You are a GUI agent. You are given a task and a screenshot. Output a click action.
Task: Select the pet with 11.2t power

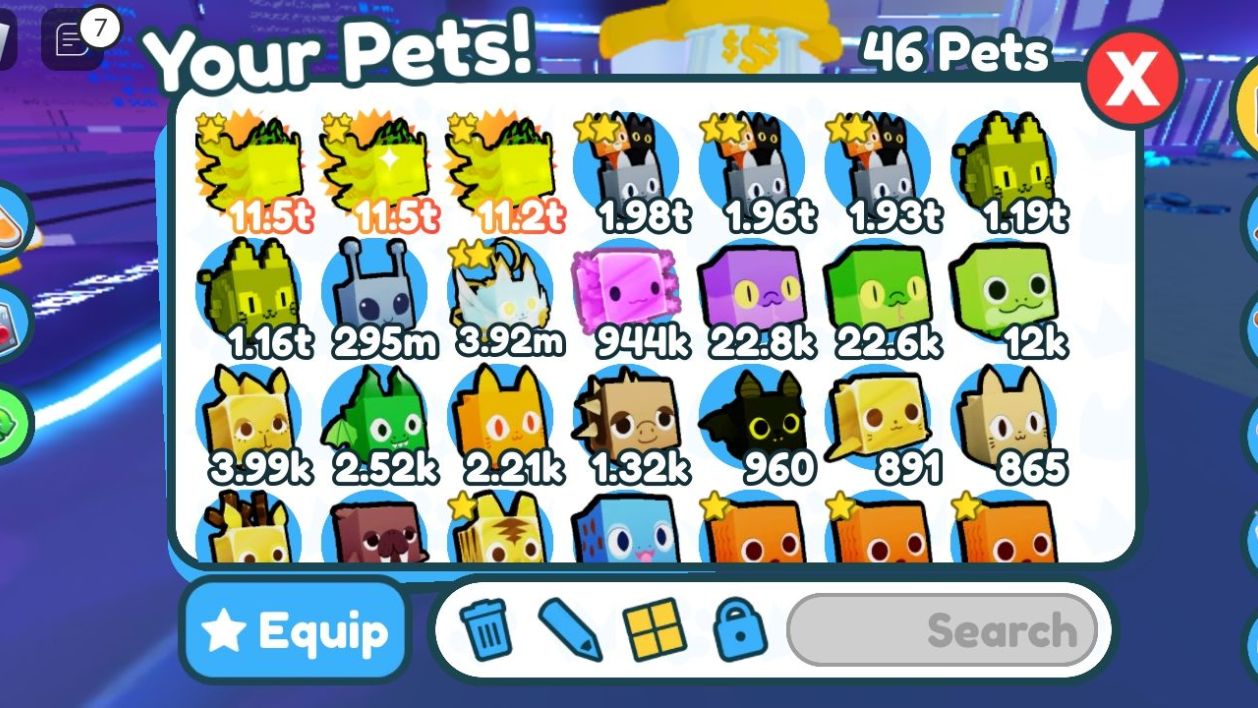coord(499,172)
